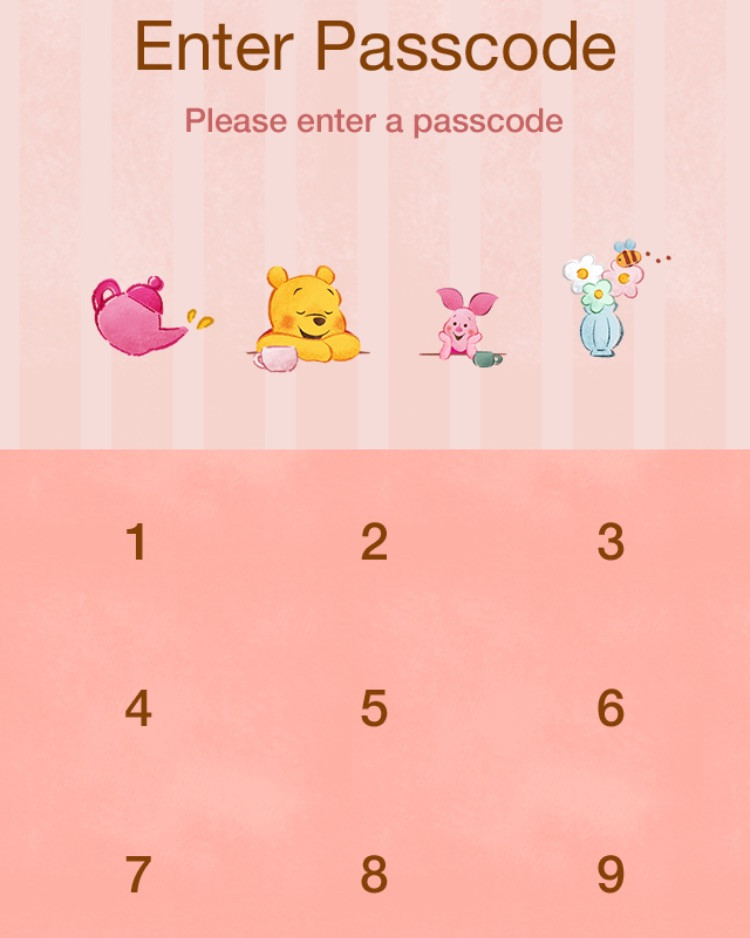This screenshot has height=938, width=750.
Task: Tap the number 2 key
Action: point(374,542)
